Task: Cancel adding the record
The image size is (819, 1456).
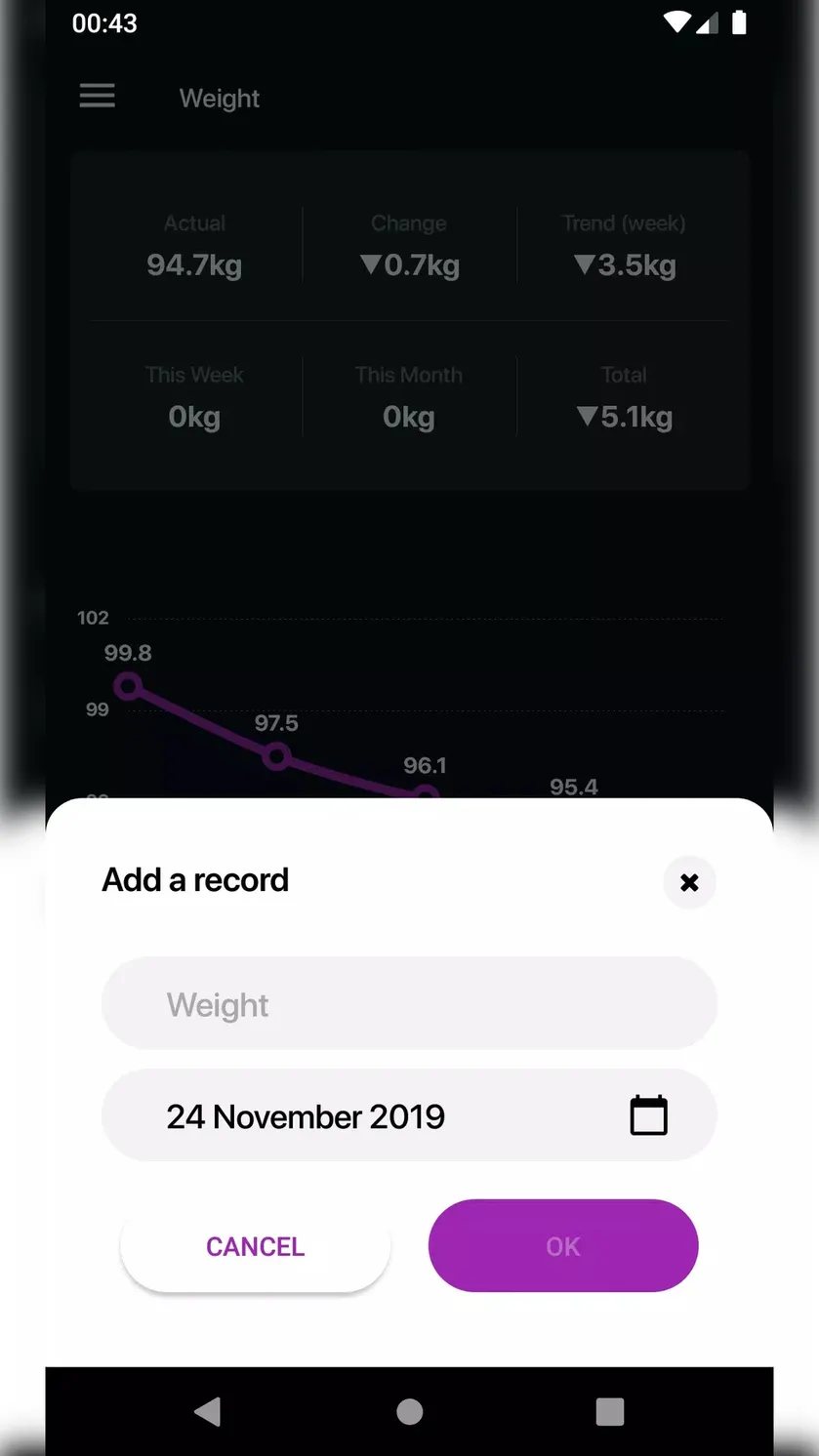Action: click(x=256, y=1246)
